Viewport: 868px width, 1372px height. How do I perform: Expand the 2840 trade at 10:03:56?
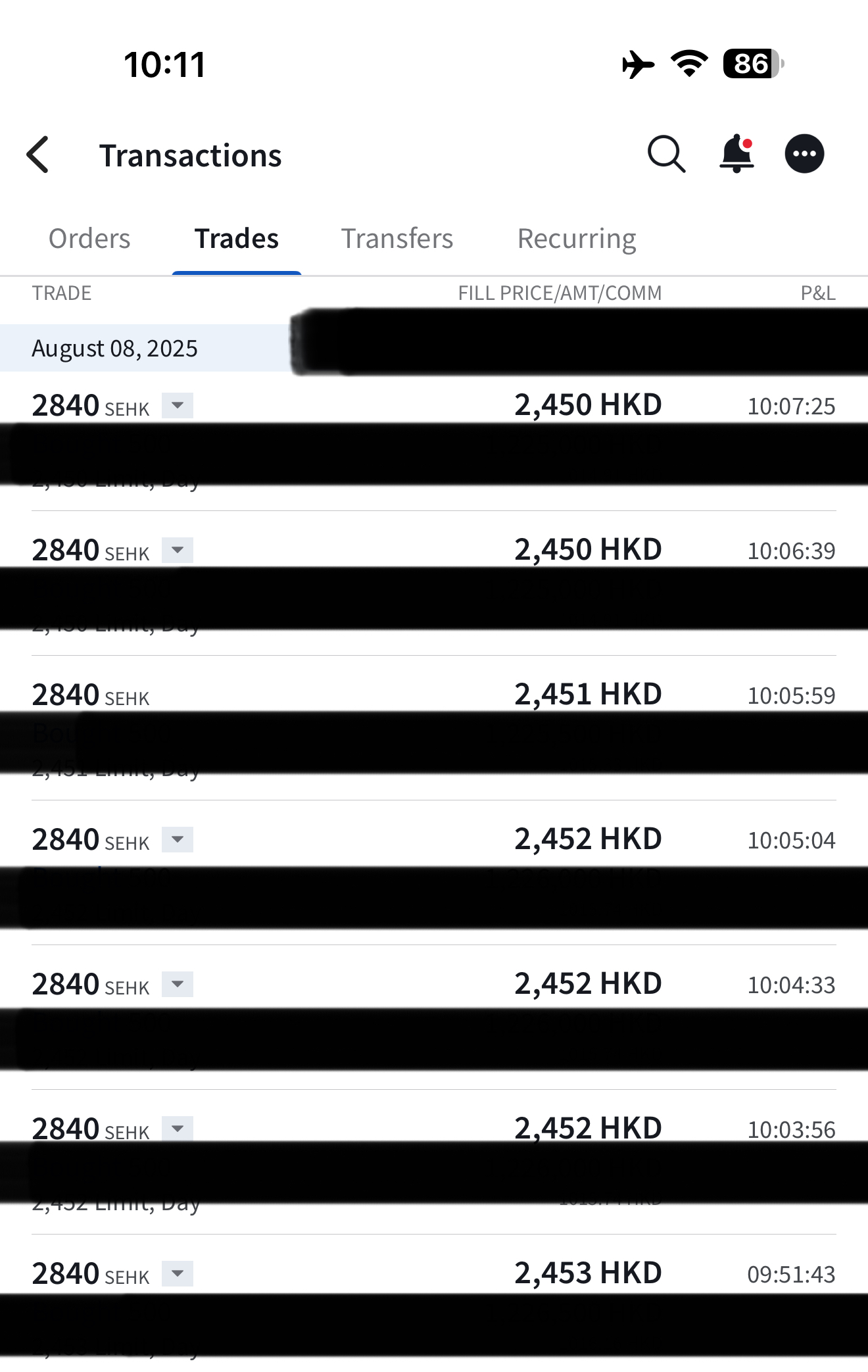[178, 1129]
